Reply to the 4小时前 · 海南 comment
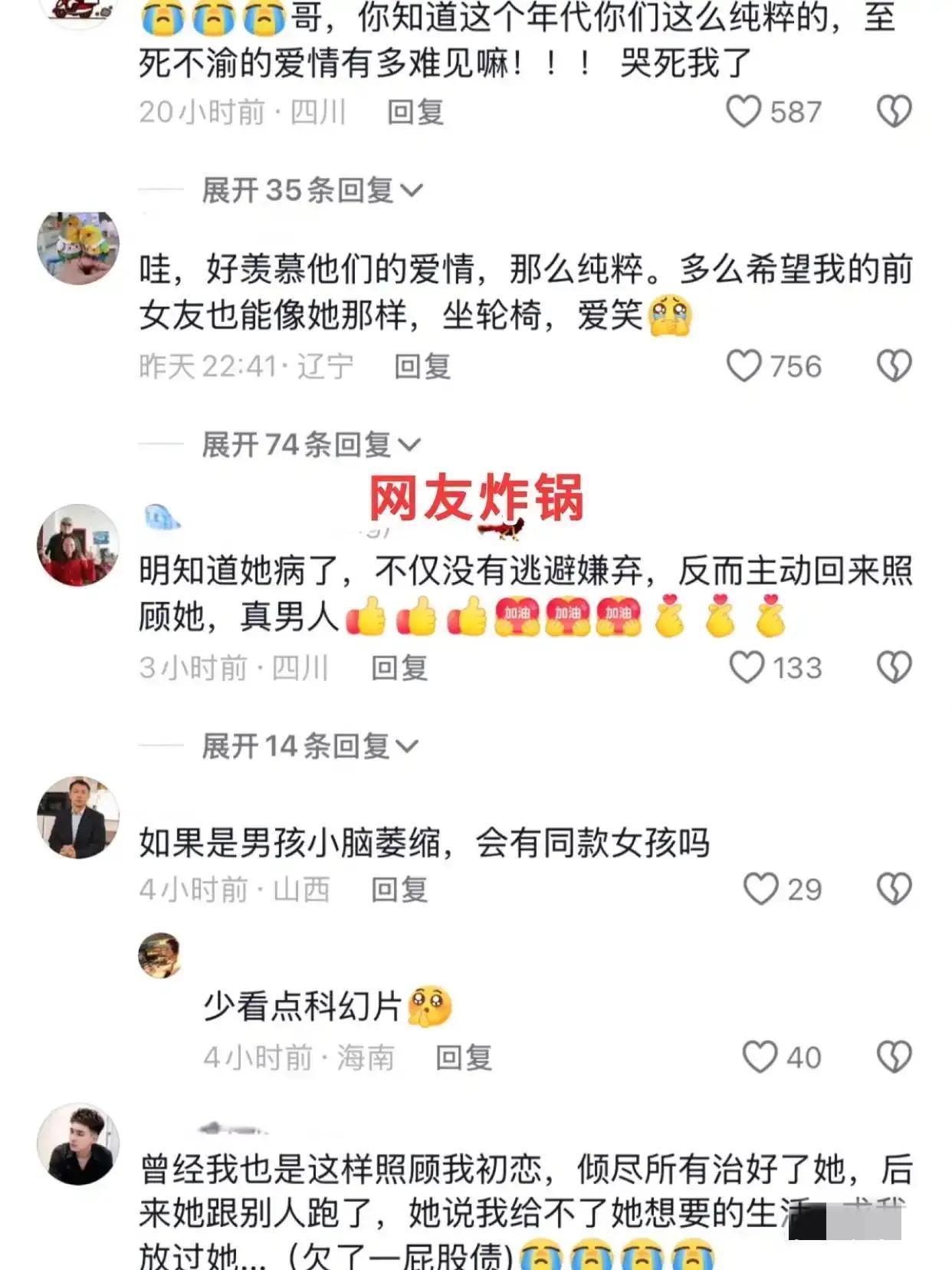Viewport: 952px width, 1270px height. (x=464, y=1058)
